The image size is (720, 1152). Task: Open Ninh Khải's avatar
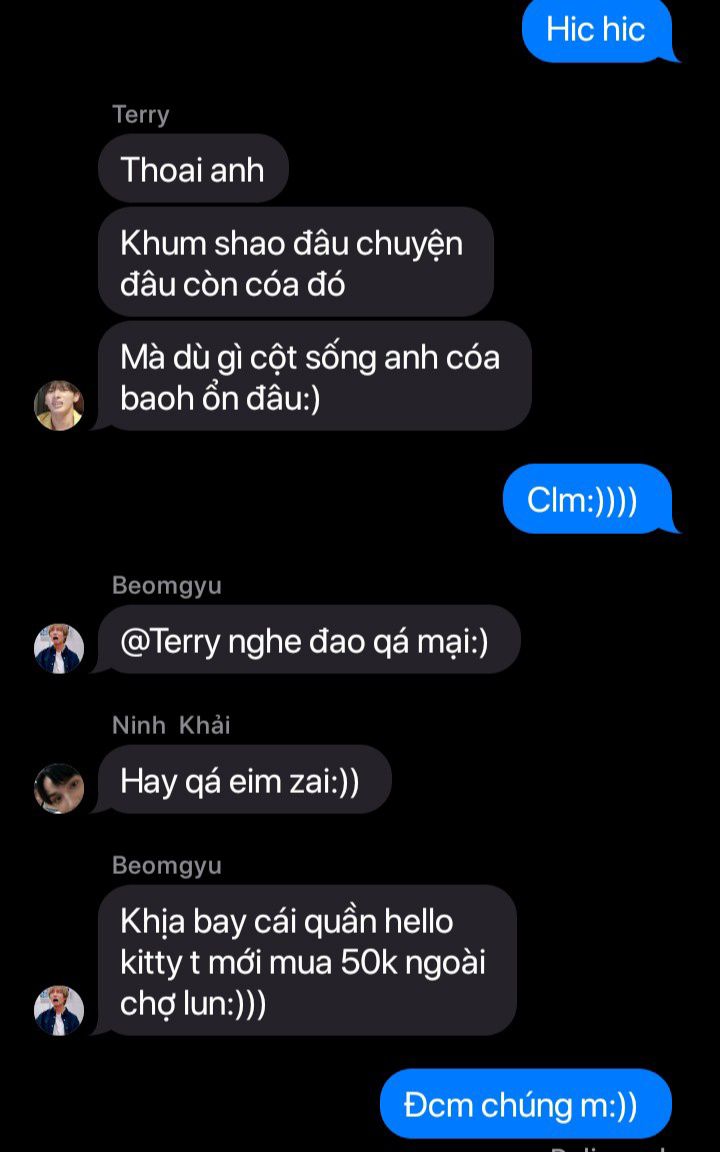click(59, 788)
